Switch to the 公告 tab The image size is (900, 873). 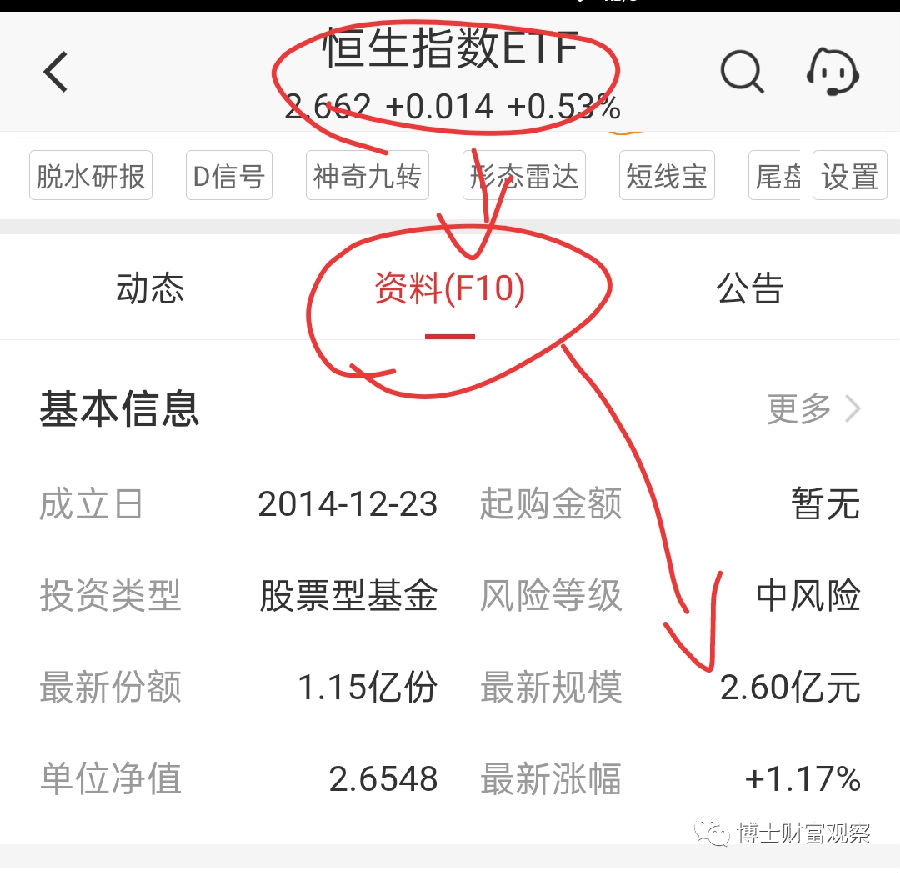[x=750, y=289]
